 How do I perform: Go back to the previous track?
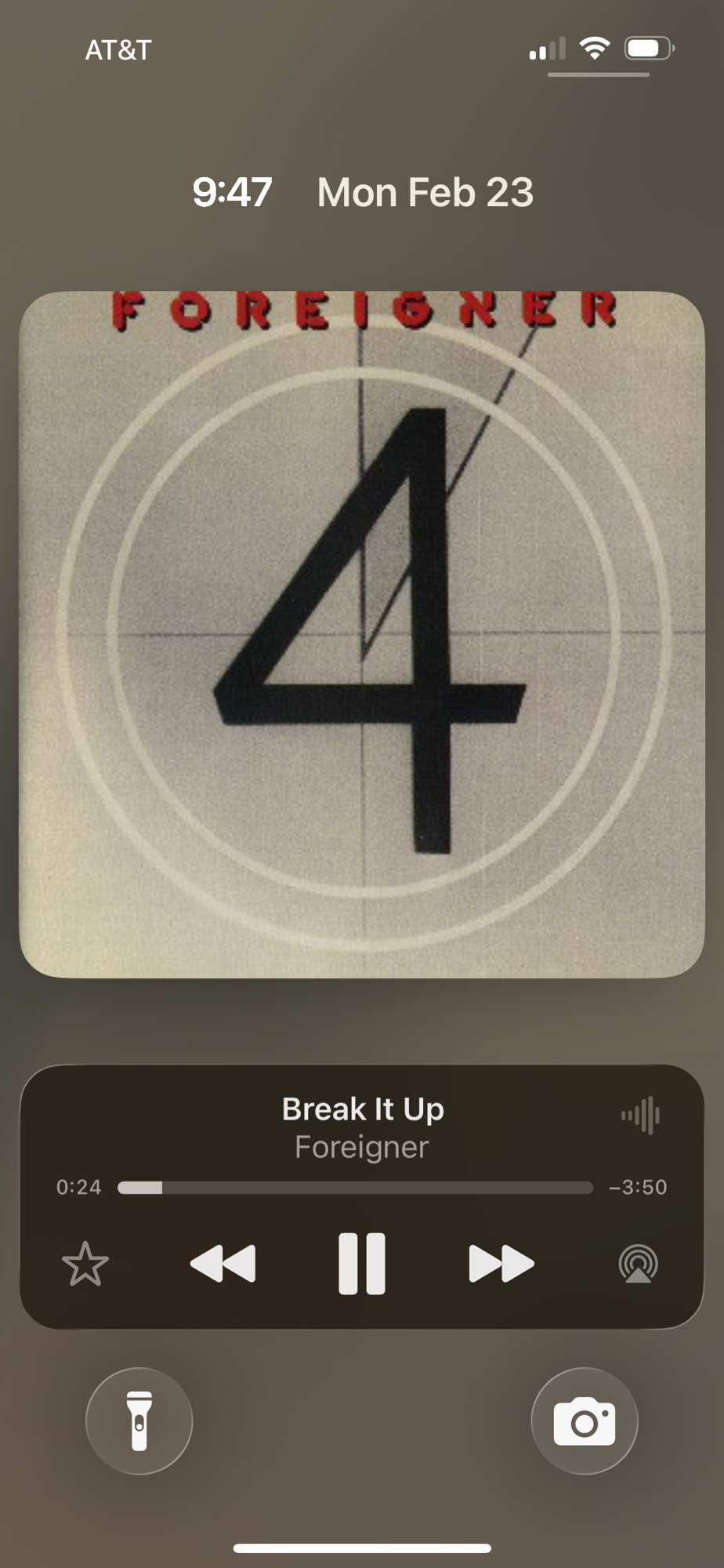(223, 1263)
